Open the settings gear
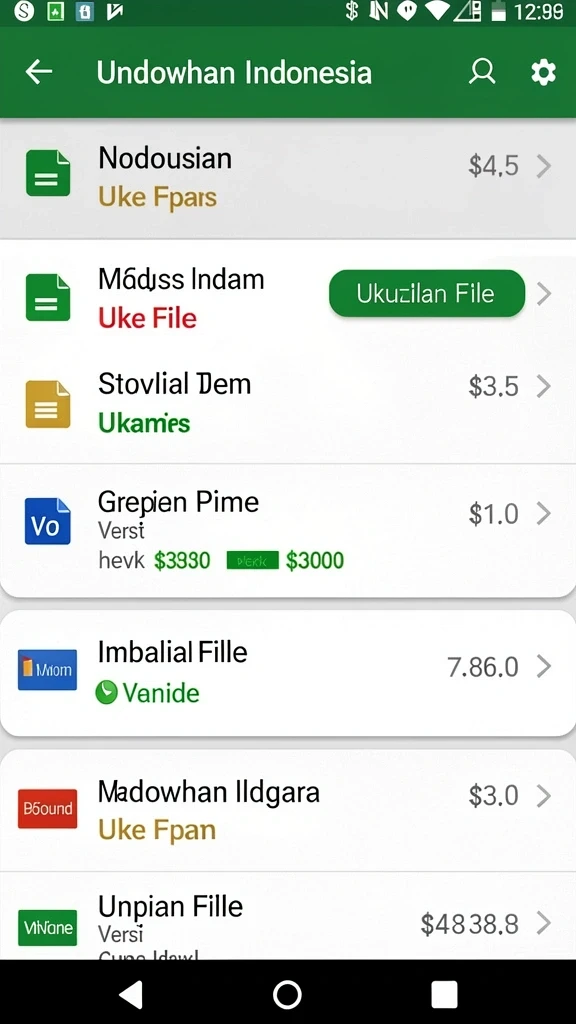The width and height of the screenshot is (576, 1024). pos(543,72)
